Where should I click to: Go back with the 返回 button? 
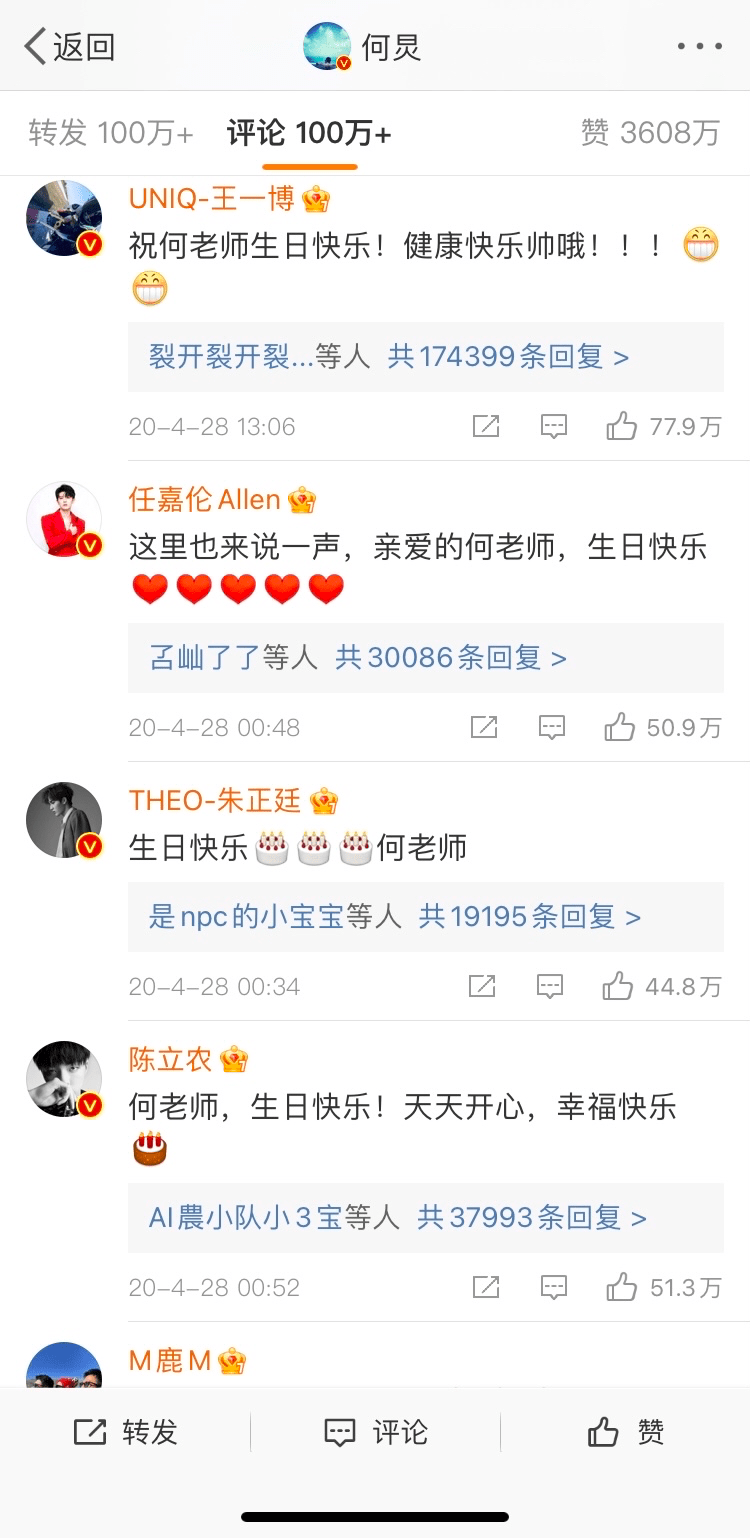point(70,46)
